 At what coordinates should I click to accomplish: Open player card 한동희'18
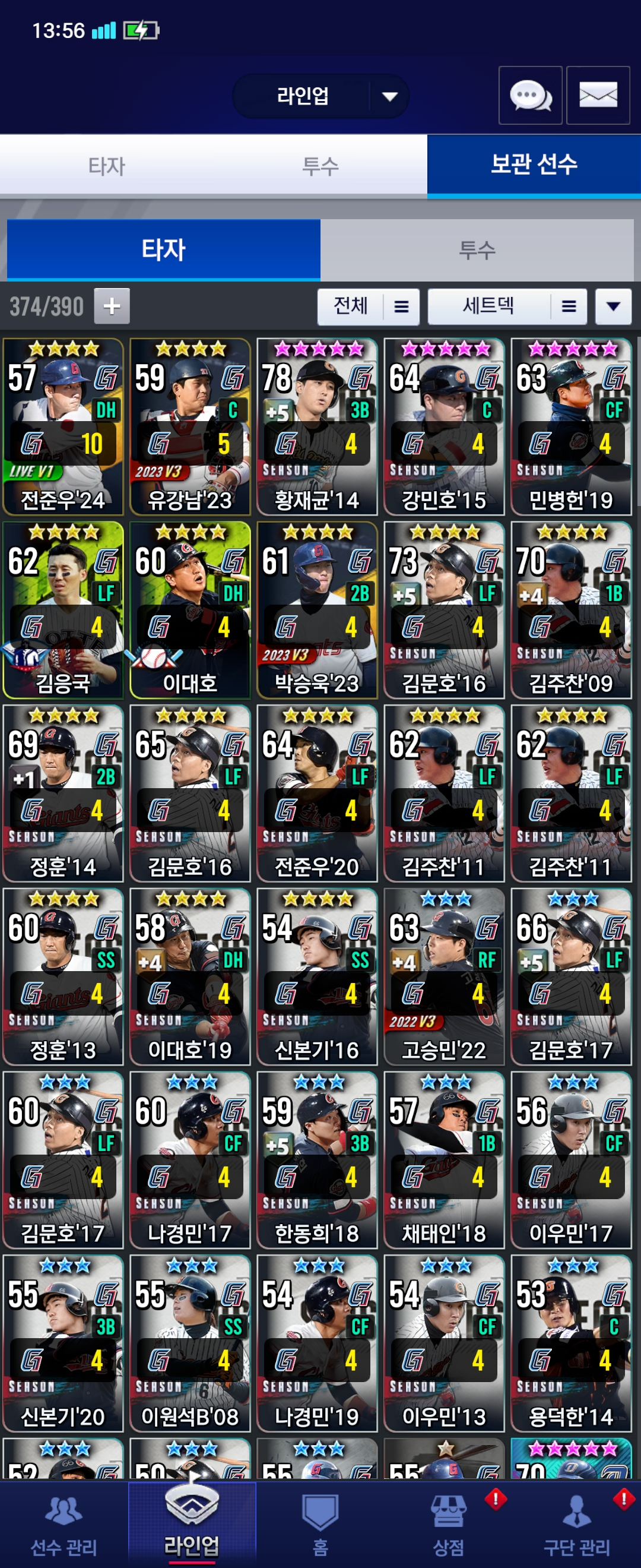coord(317,1159)
